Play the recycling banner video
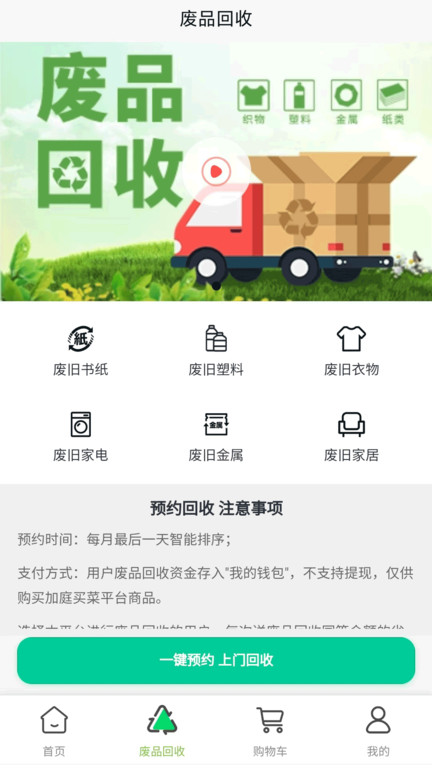The width and height of the screenshot is (432, 768). [216, 171]
